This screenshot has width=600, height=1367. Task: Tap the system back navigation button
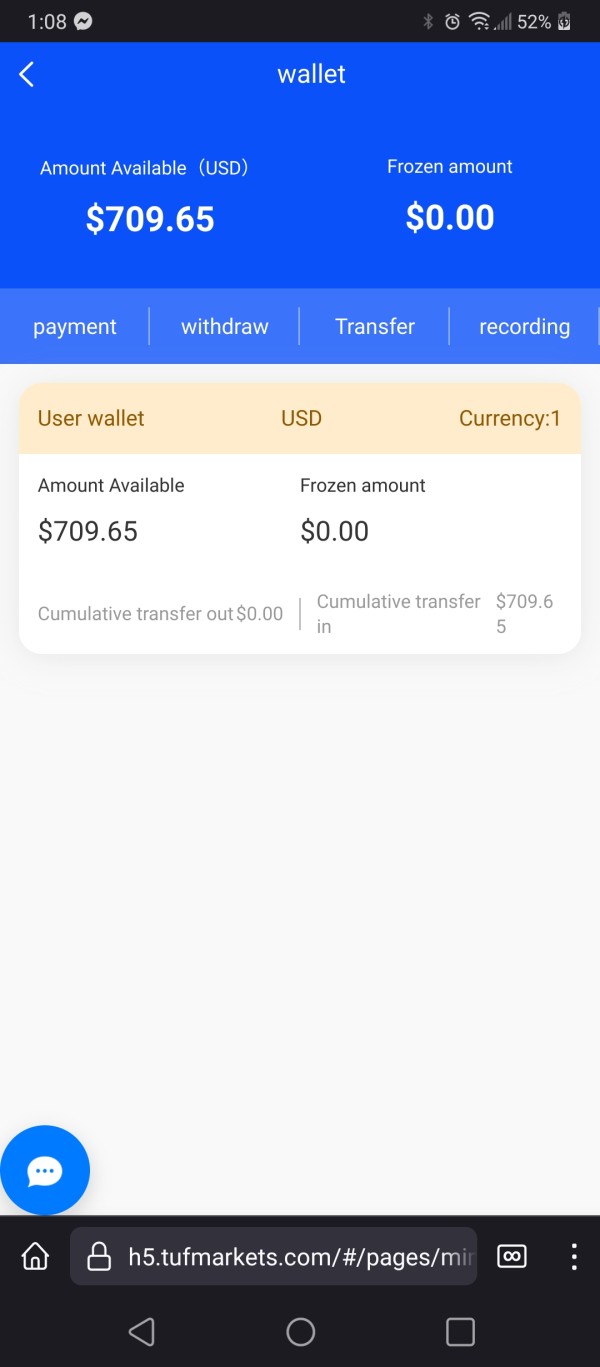pyautogui.click(x=141, y=1331)
